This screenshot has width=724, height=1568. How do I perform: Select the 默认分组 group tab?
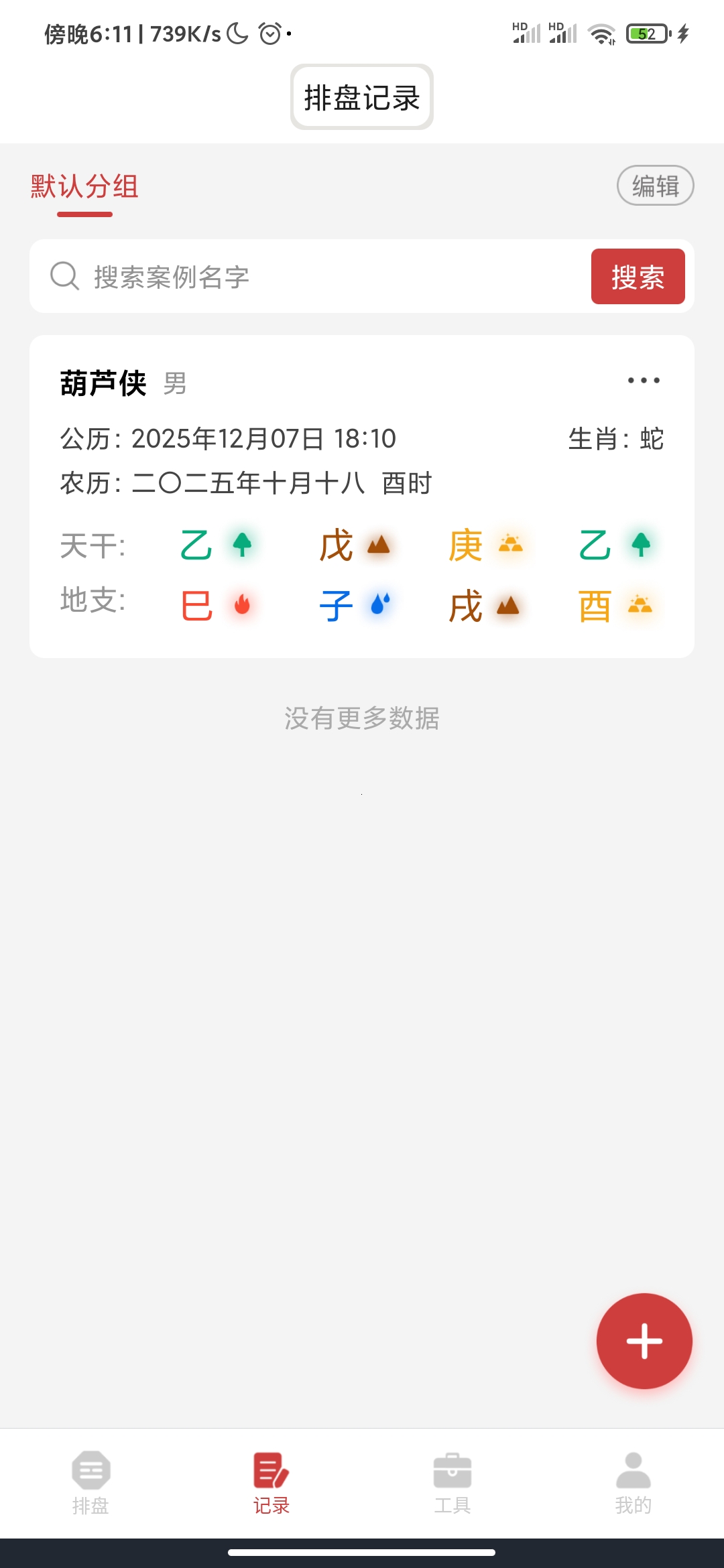tap(84, 187)
